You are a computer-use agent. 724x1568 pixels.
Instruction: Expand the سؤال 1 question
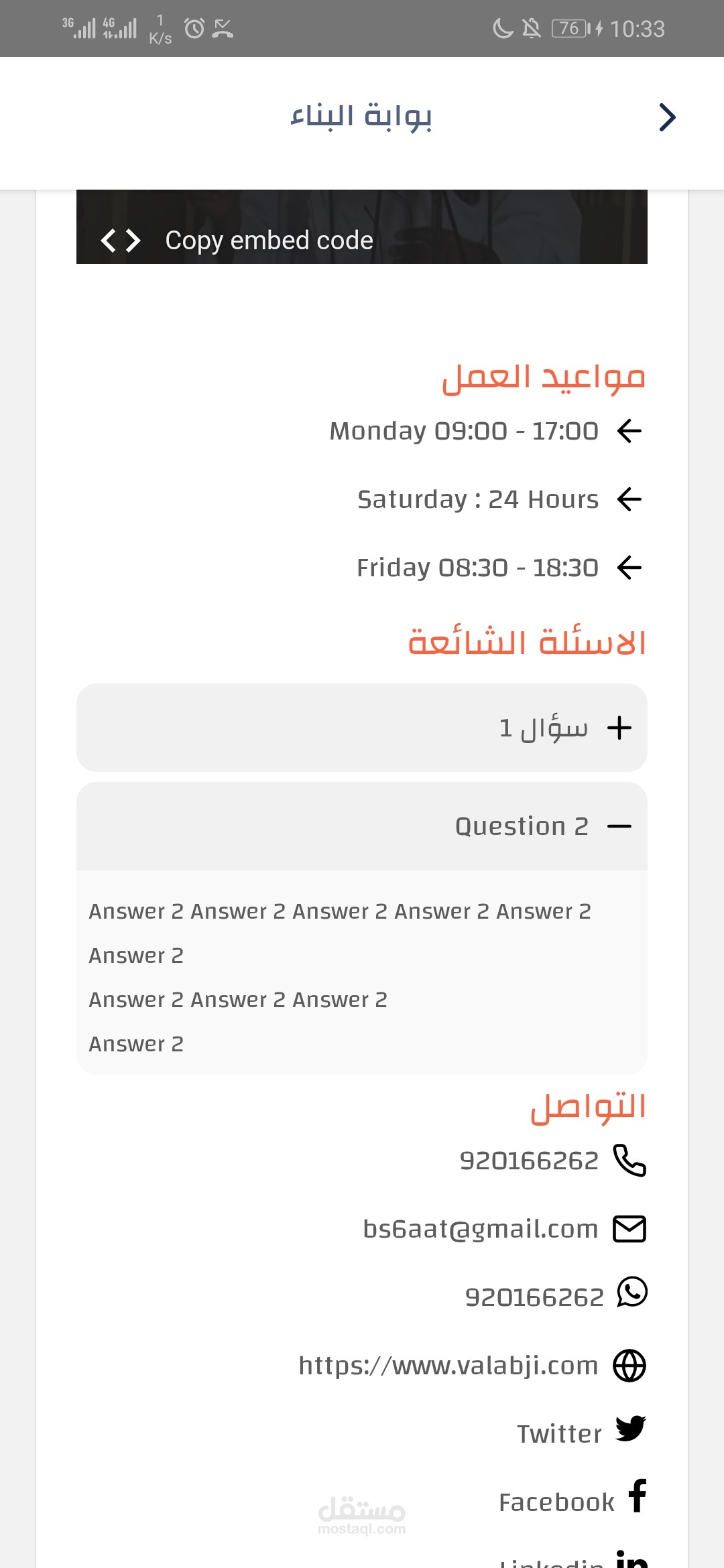(x=362, y=728)
